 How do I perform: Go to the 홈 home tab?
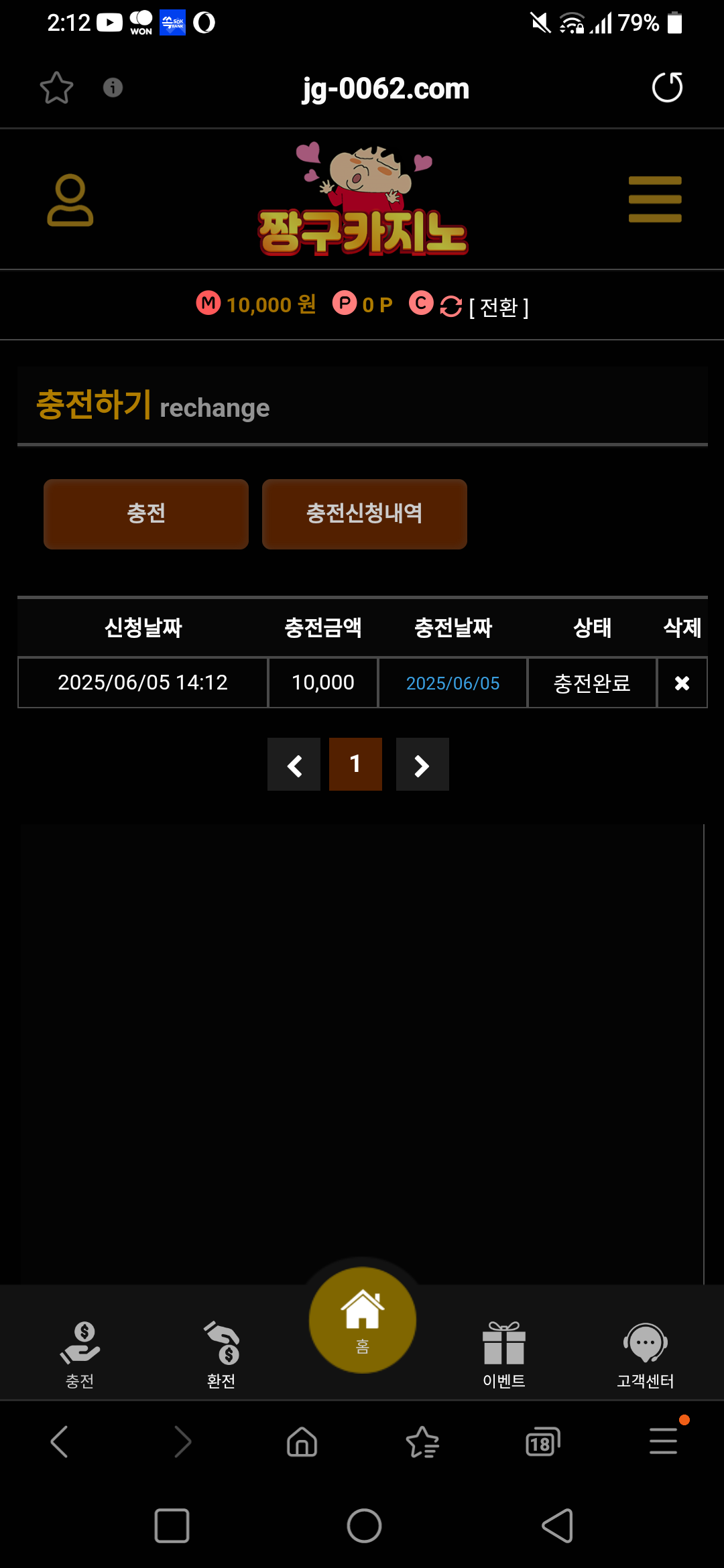pos(362,1320)
